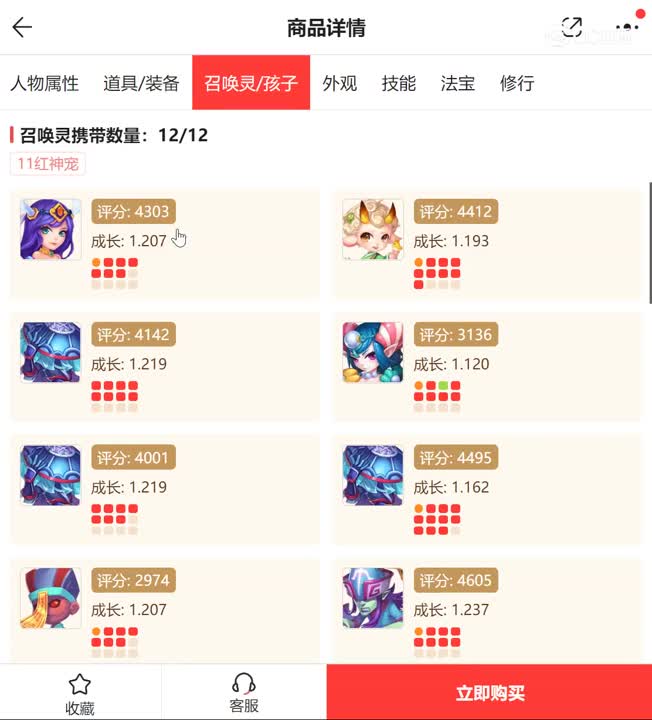View summon card with 评分 2974
652x720 pixels.
(x=165, y=610)
